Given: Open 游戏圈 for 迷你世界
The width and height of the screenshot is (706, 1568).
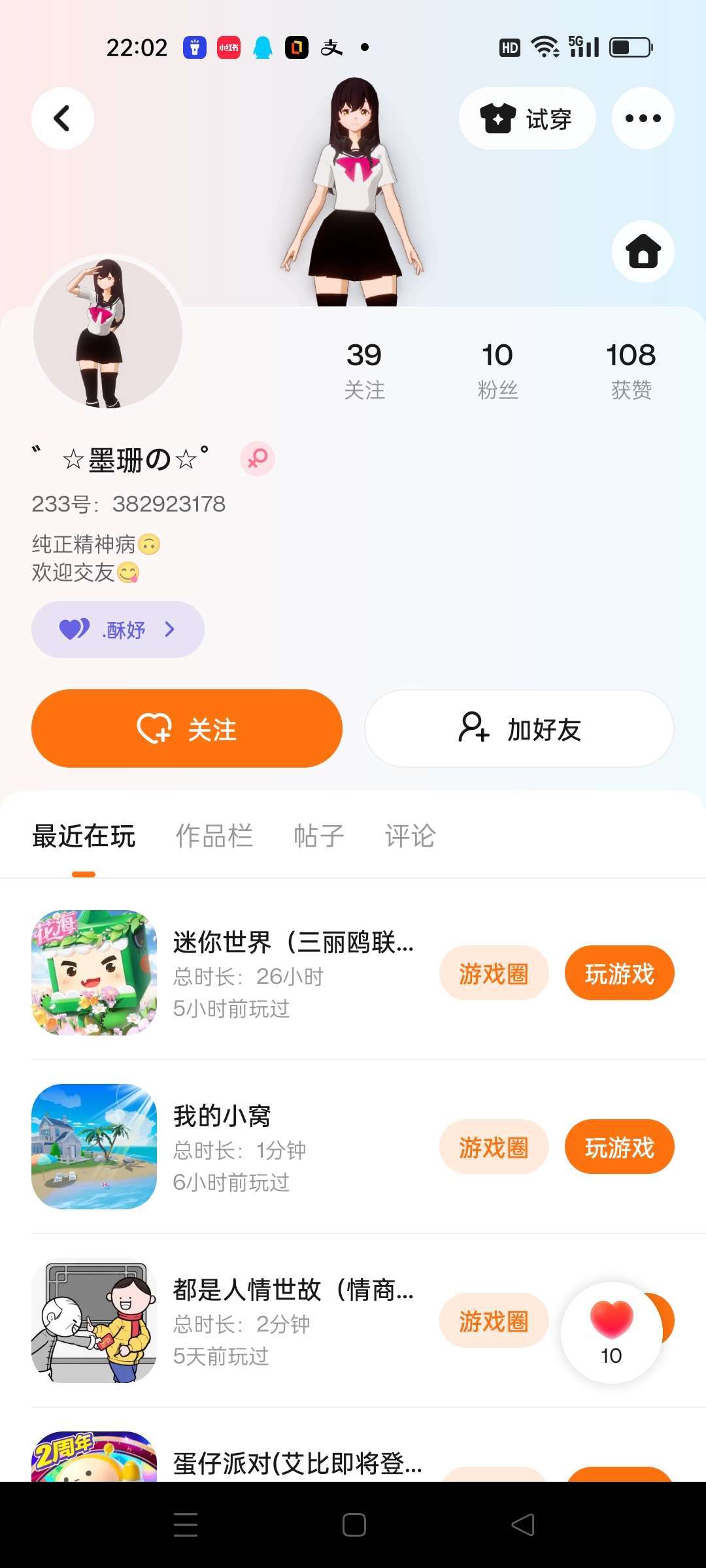Looking at the screenshot, I should tap(494, 973).
